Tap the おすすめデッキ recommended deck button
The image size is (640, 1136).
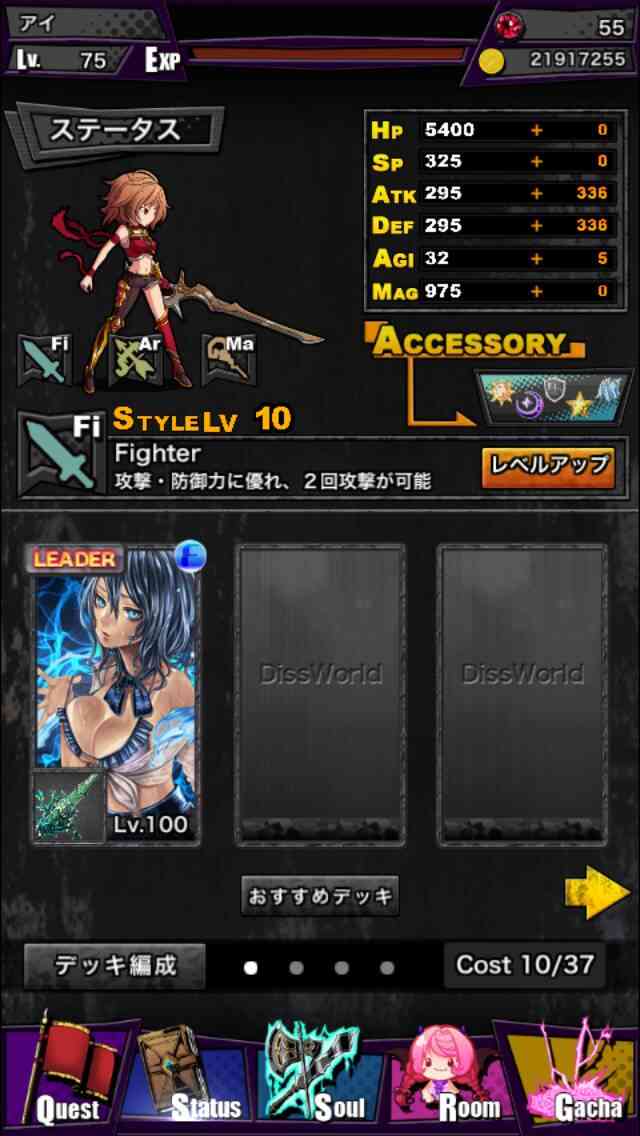pyautogui.click(x=320, y=896)
